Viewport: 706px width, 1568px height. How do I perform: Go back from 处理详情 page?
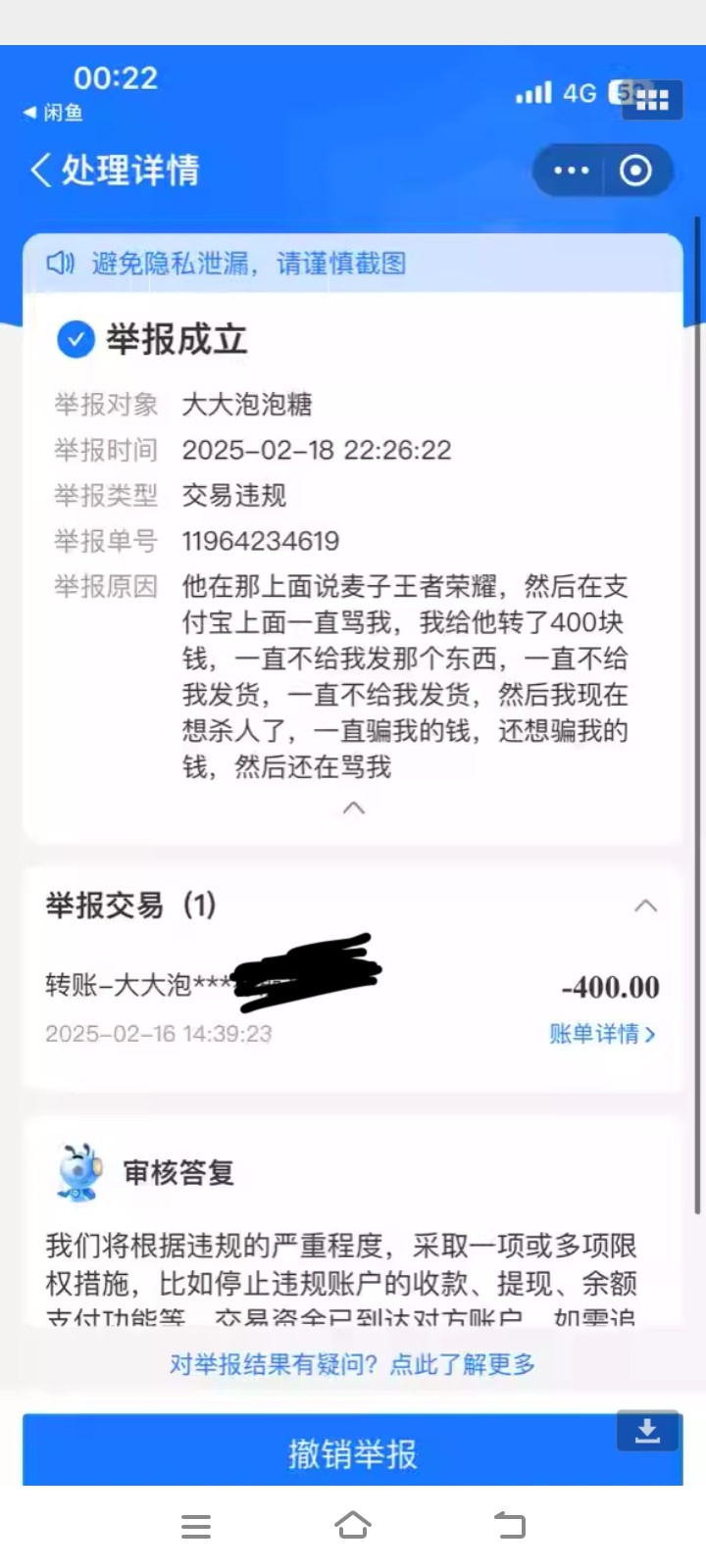[40, 170]
